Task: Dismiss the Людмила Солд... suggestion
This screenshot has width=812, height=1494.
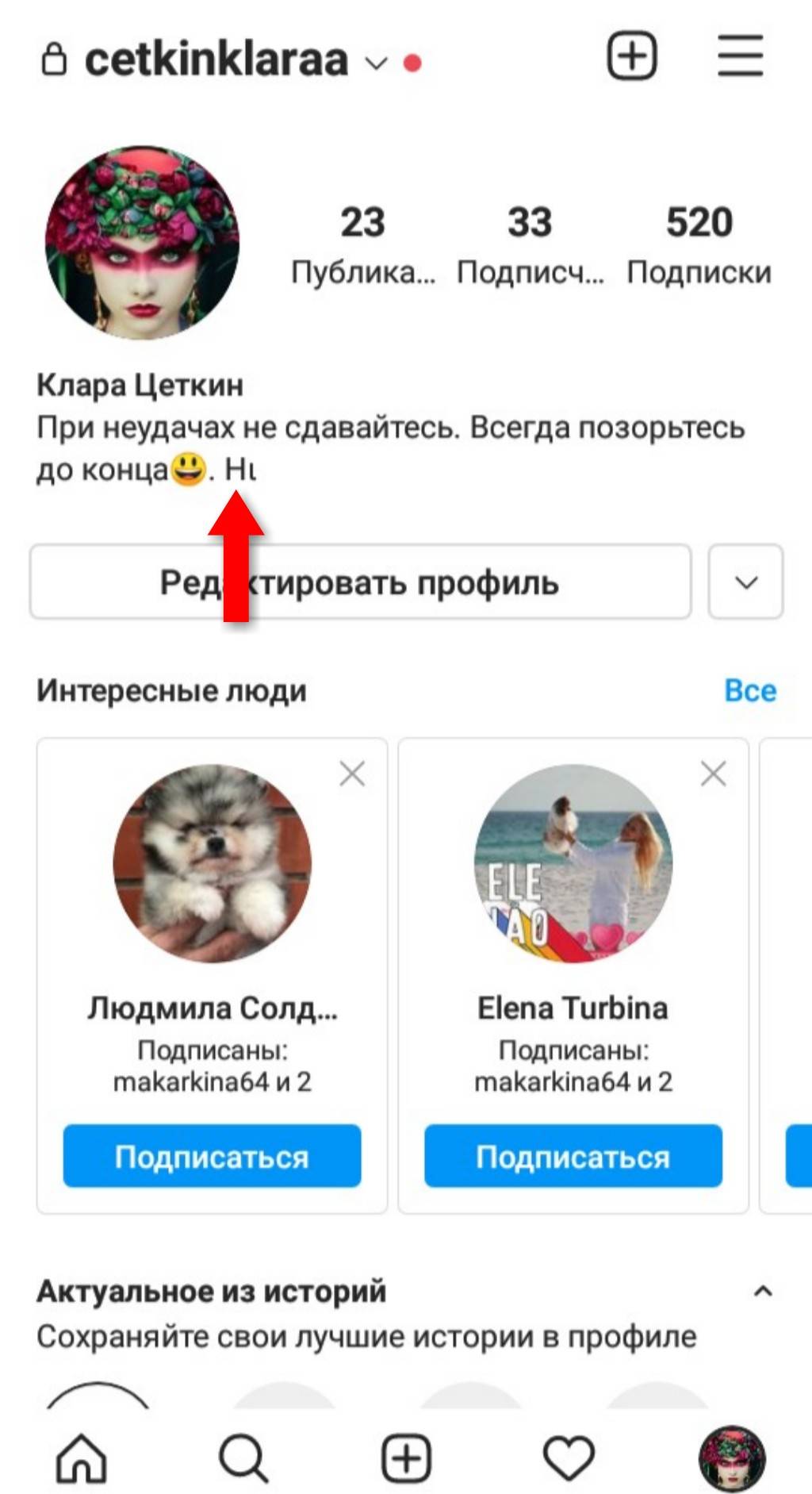Action: 352,774
